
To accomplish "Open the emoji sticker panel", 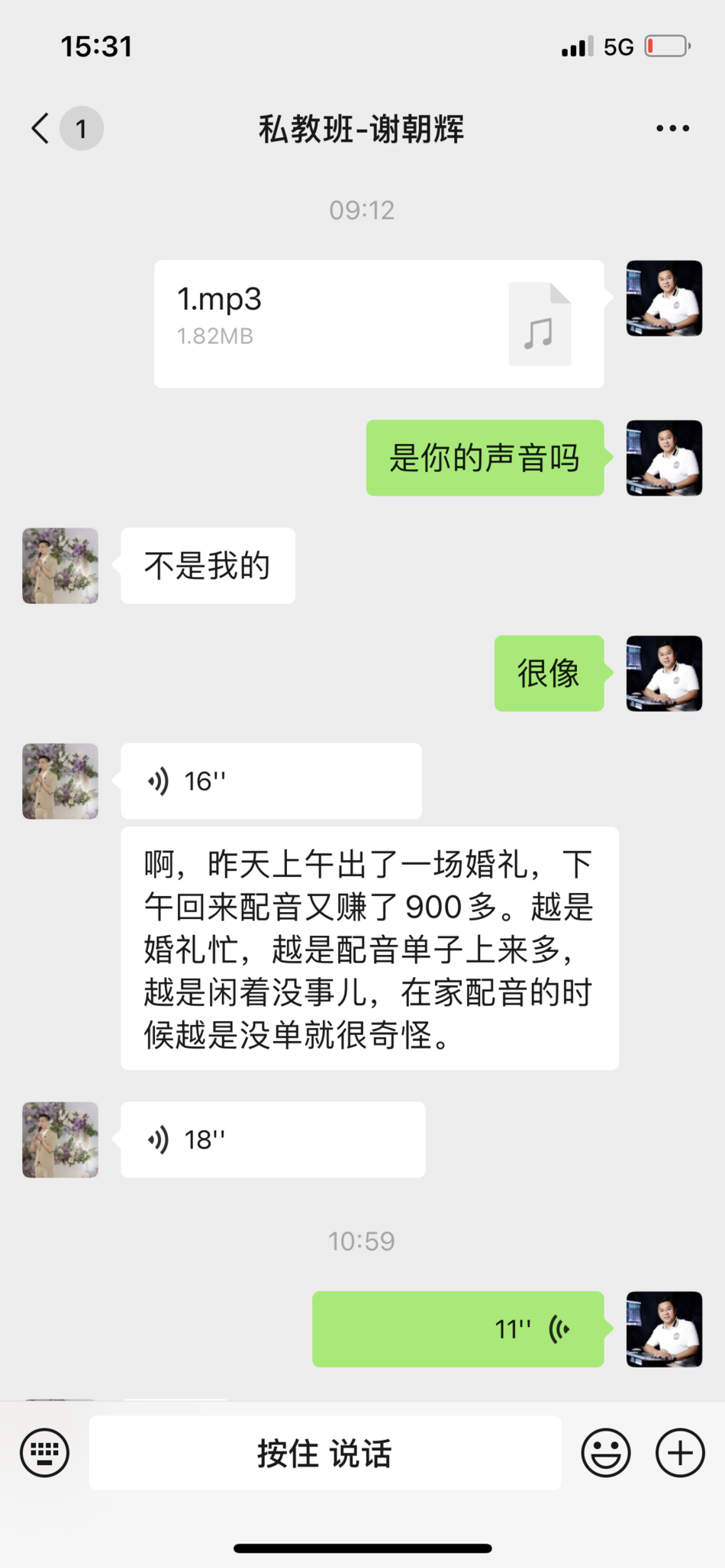I will coord(606,1453).
